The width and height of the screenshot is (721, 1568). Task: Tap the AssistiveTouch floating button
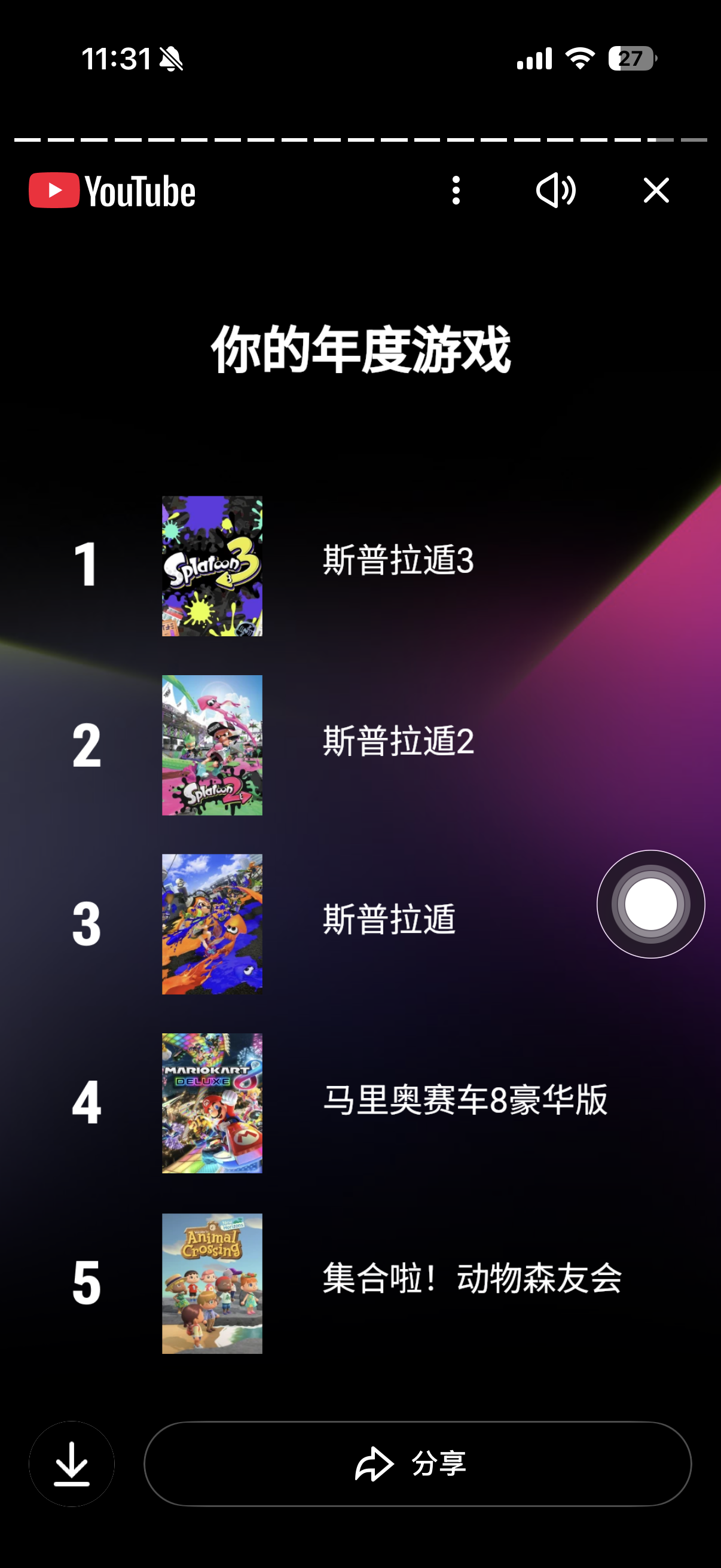pyautogui.click(x=650, y=904)
